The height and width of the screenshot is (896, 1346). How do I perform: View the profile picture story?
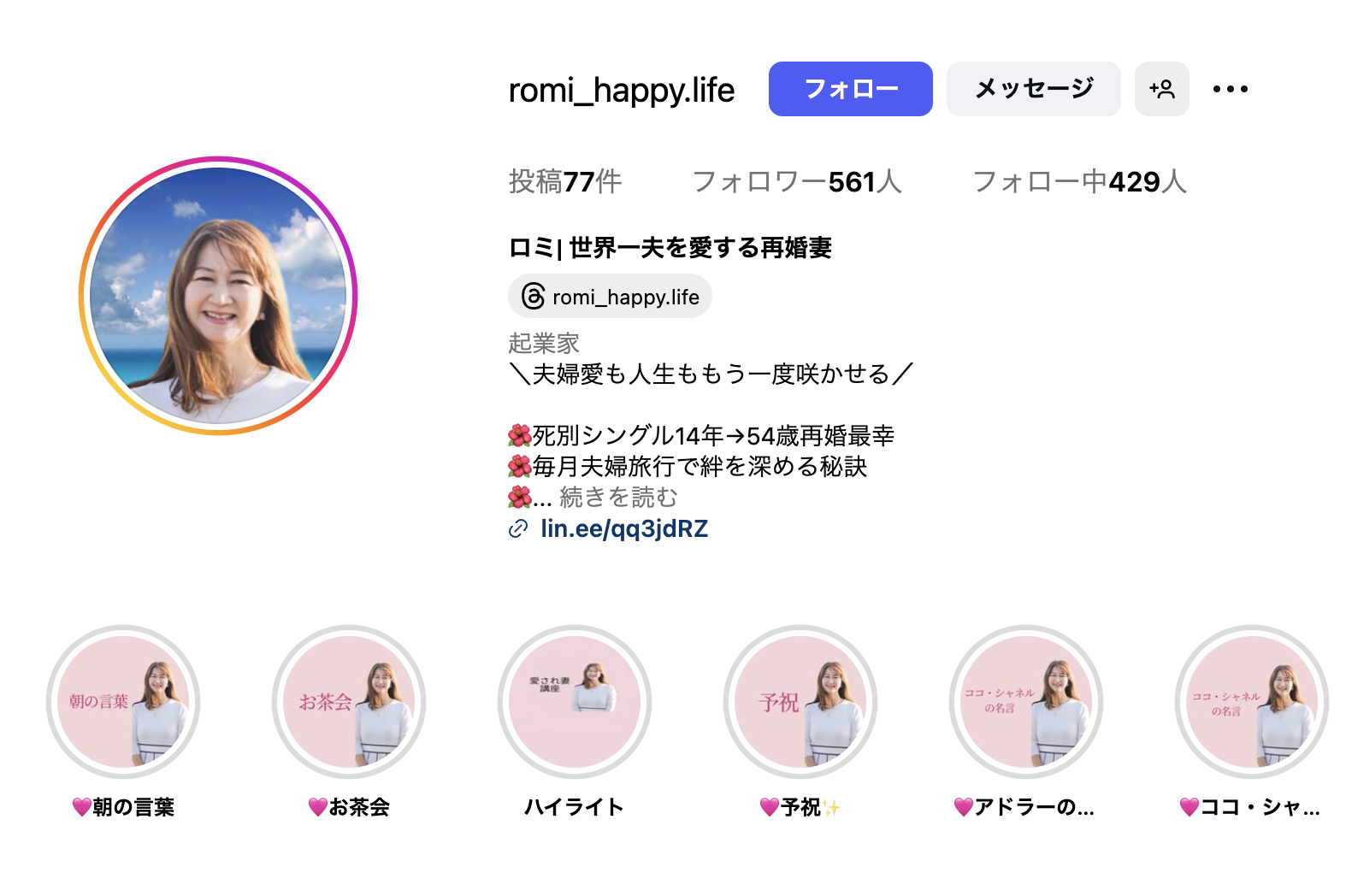(218, 296)
